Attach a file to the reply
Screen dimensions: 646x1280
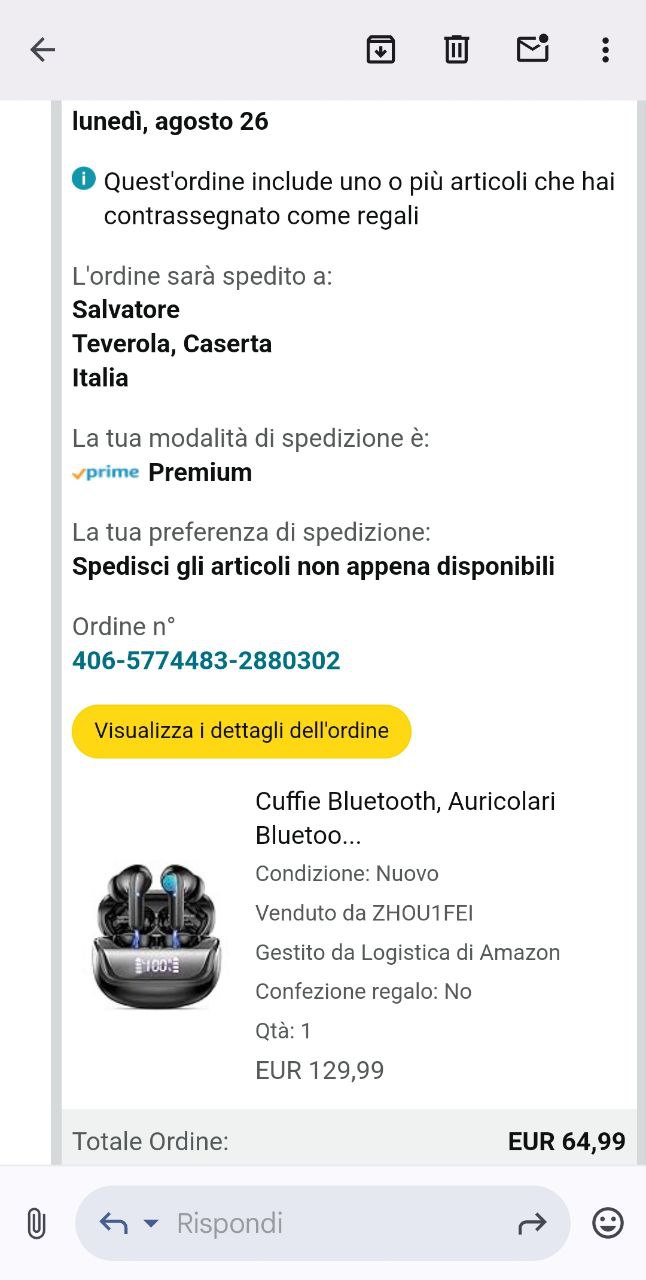[x=35, y=1223]
